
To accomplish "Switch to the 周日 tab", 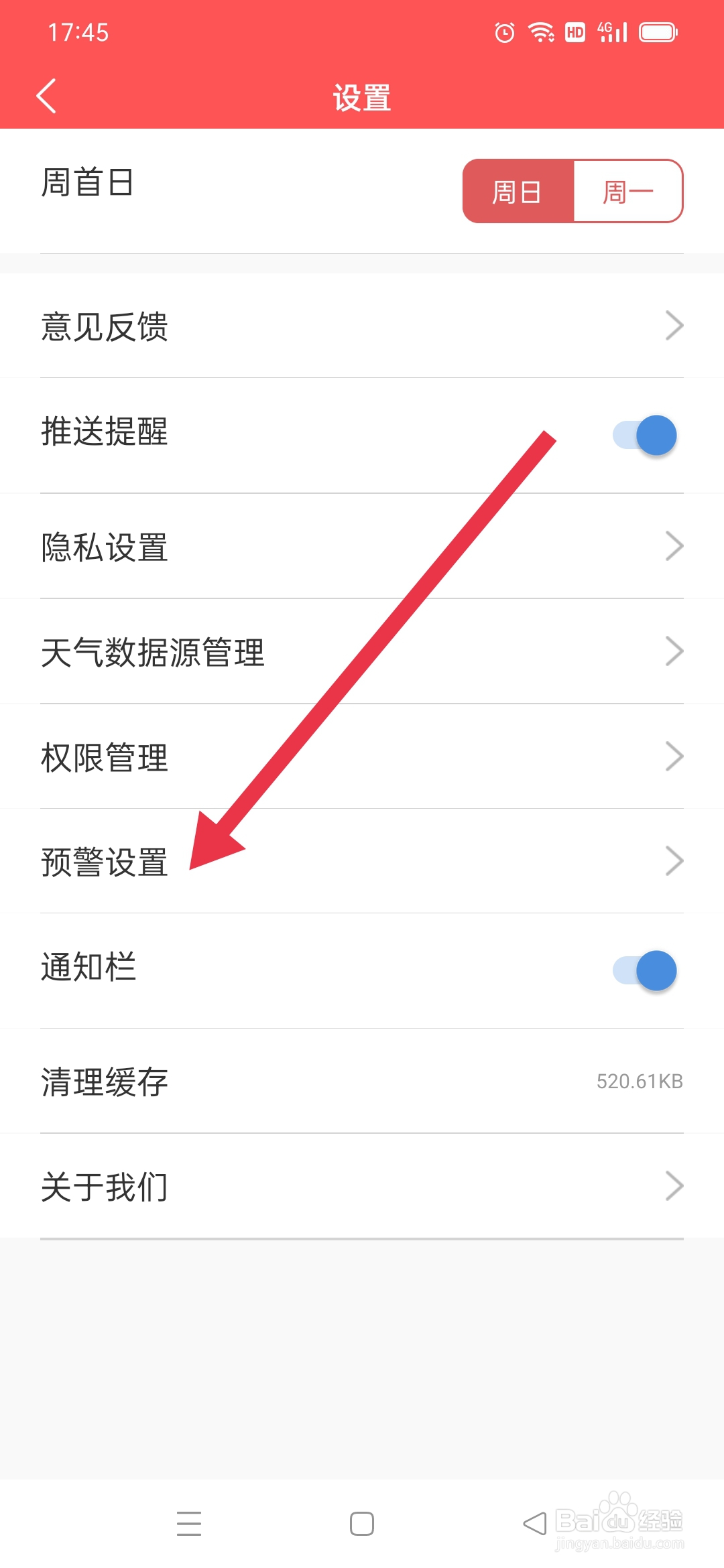I will point(517,192).
